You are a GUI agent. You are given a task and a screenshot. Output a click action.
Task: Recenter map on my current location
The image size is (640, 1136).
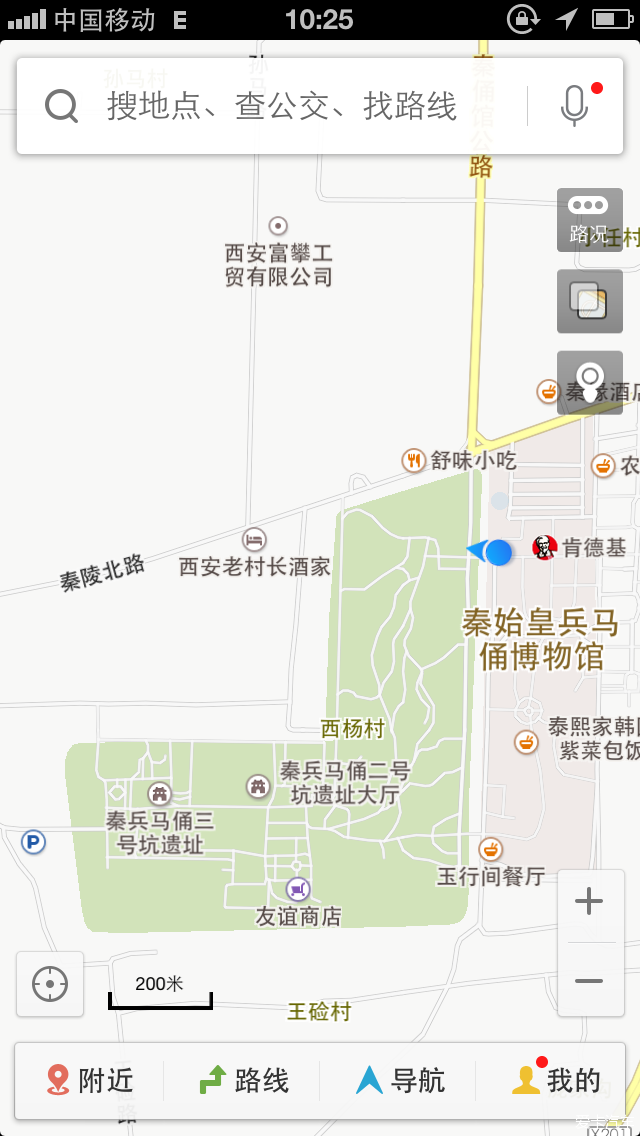[x=50, y=984]
